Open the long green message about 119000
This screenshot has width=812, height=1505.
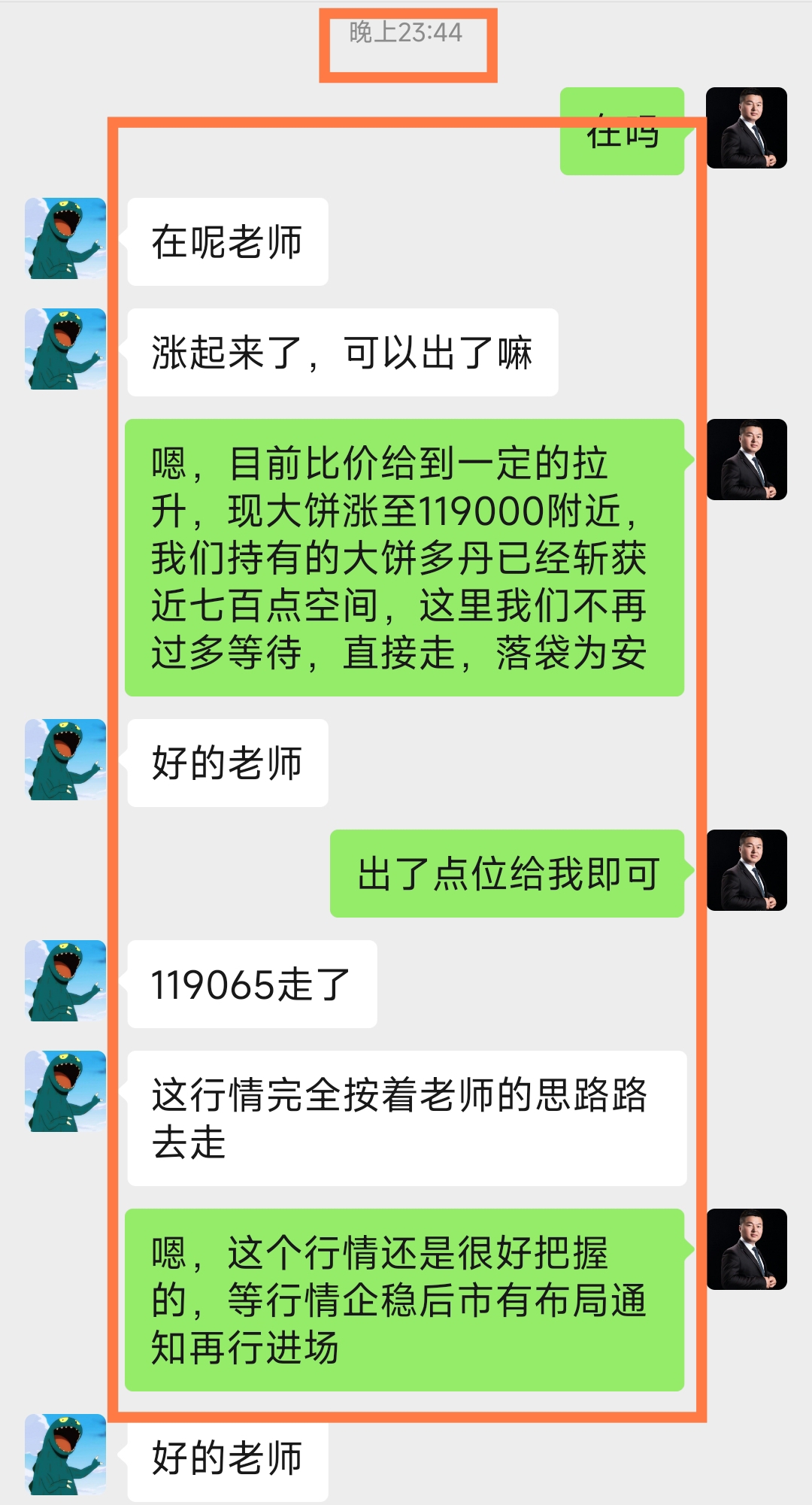(x=406, y=560)
